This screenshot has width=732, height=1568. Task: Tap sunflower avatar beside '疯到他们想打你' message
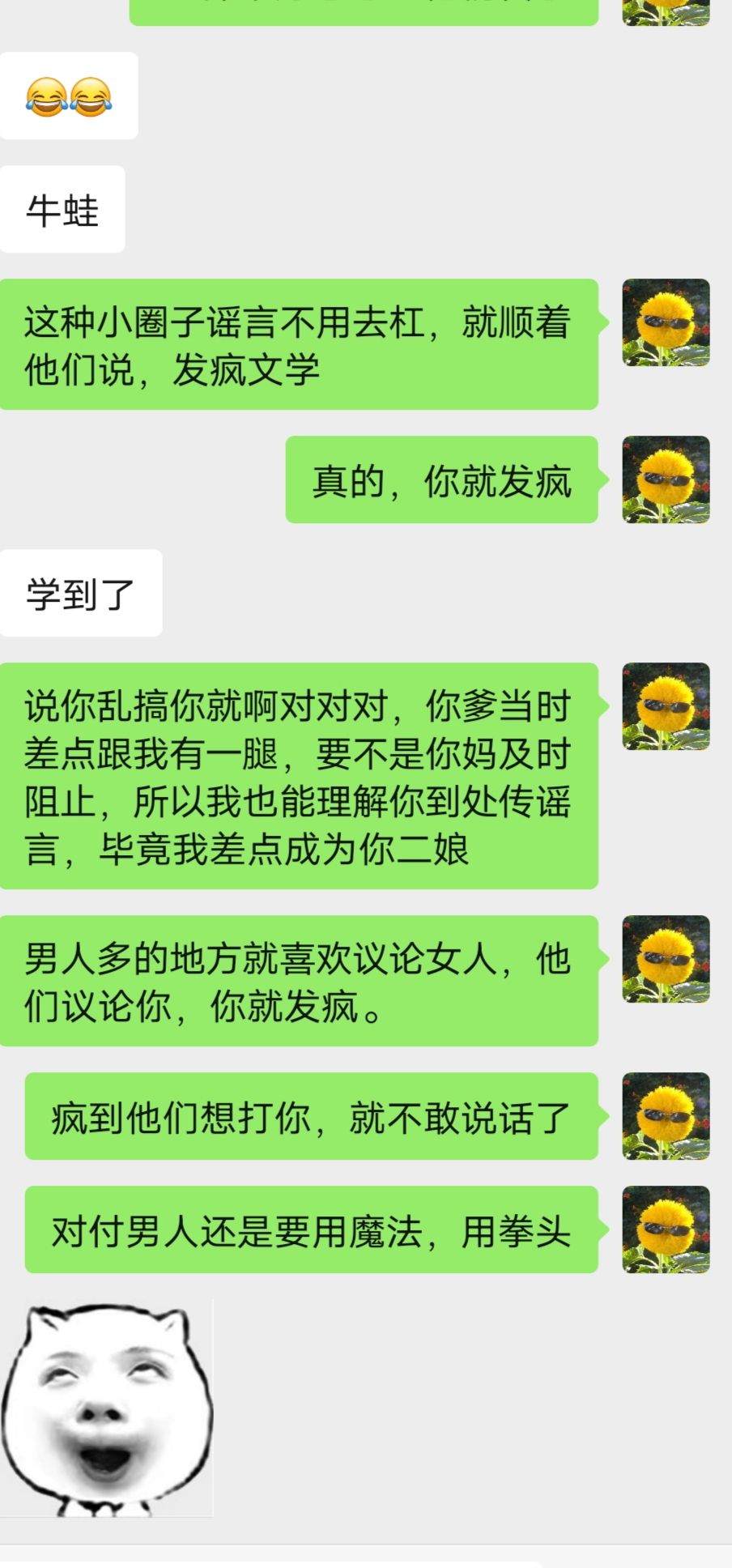pos(666,1116)
